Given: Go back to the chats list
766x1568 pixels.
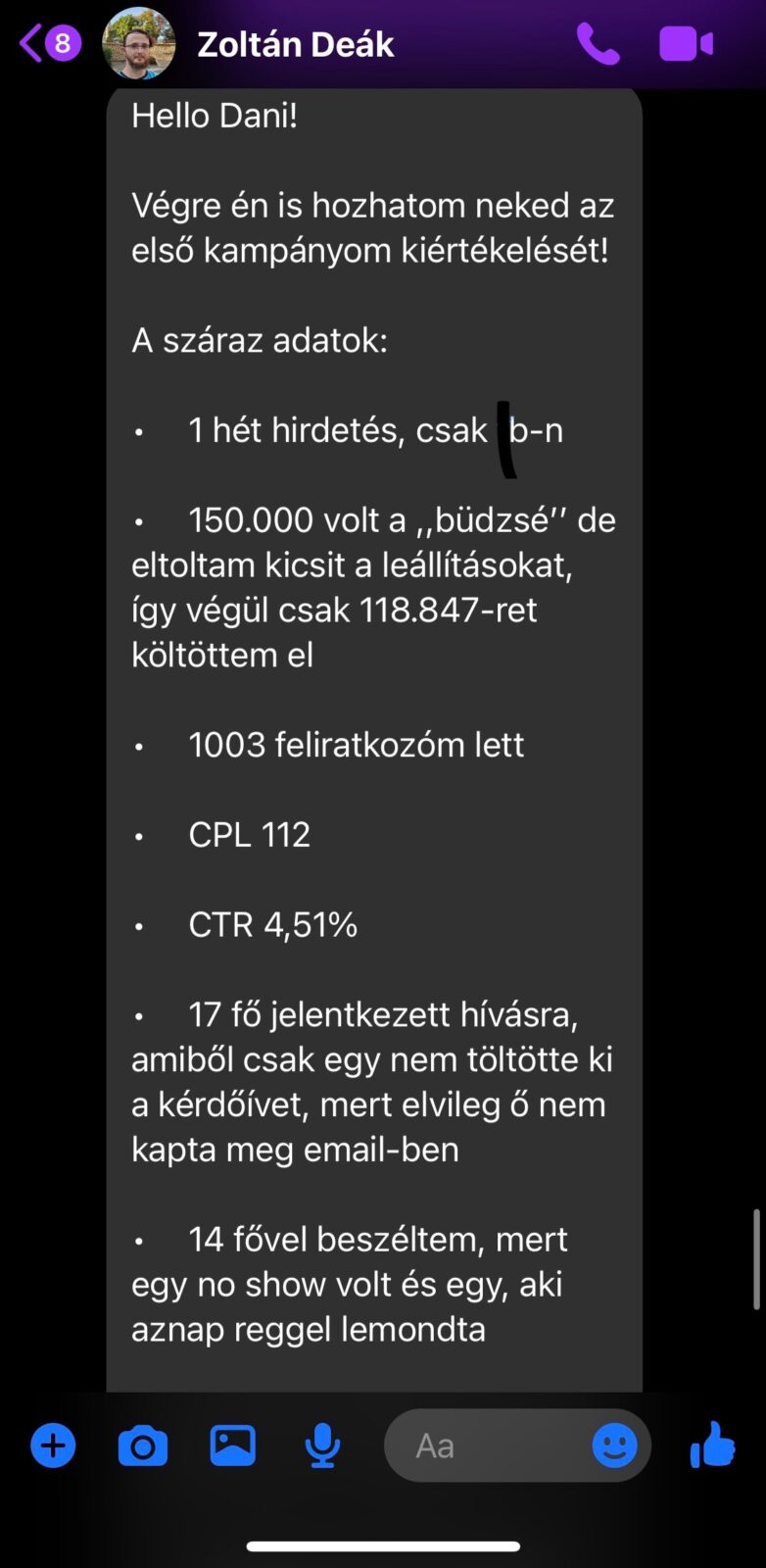Looking at the screenshot, I should pos(47,44).
